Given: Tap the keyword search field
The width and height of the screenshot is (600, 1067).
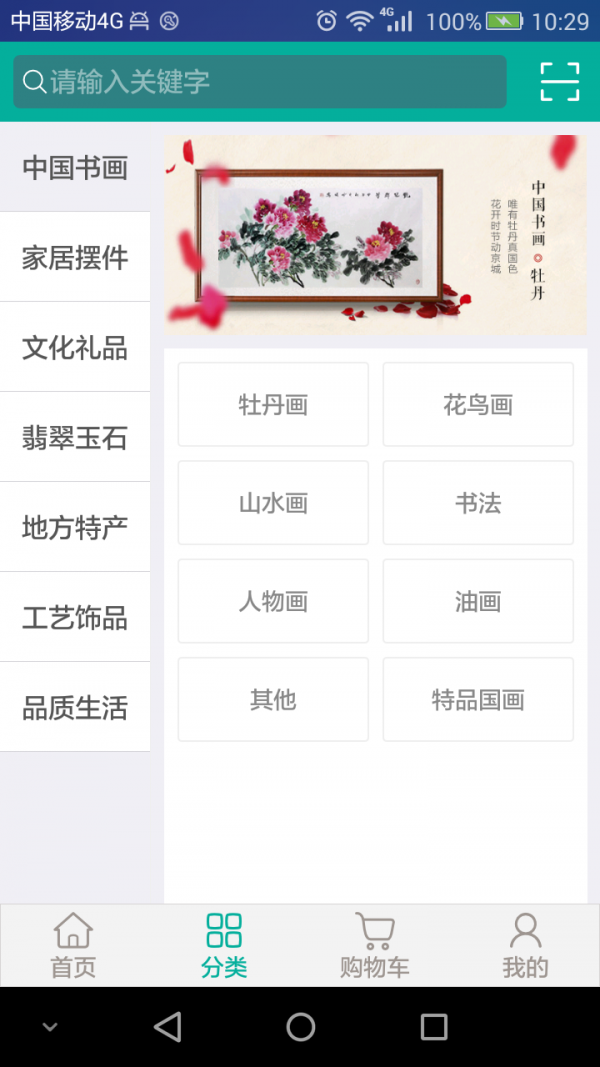Looking at the screenshot, I should coord(260,82).
